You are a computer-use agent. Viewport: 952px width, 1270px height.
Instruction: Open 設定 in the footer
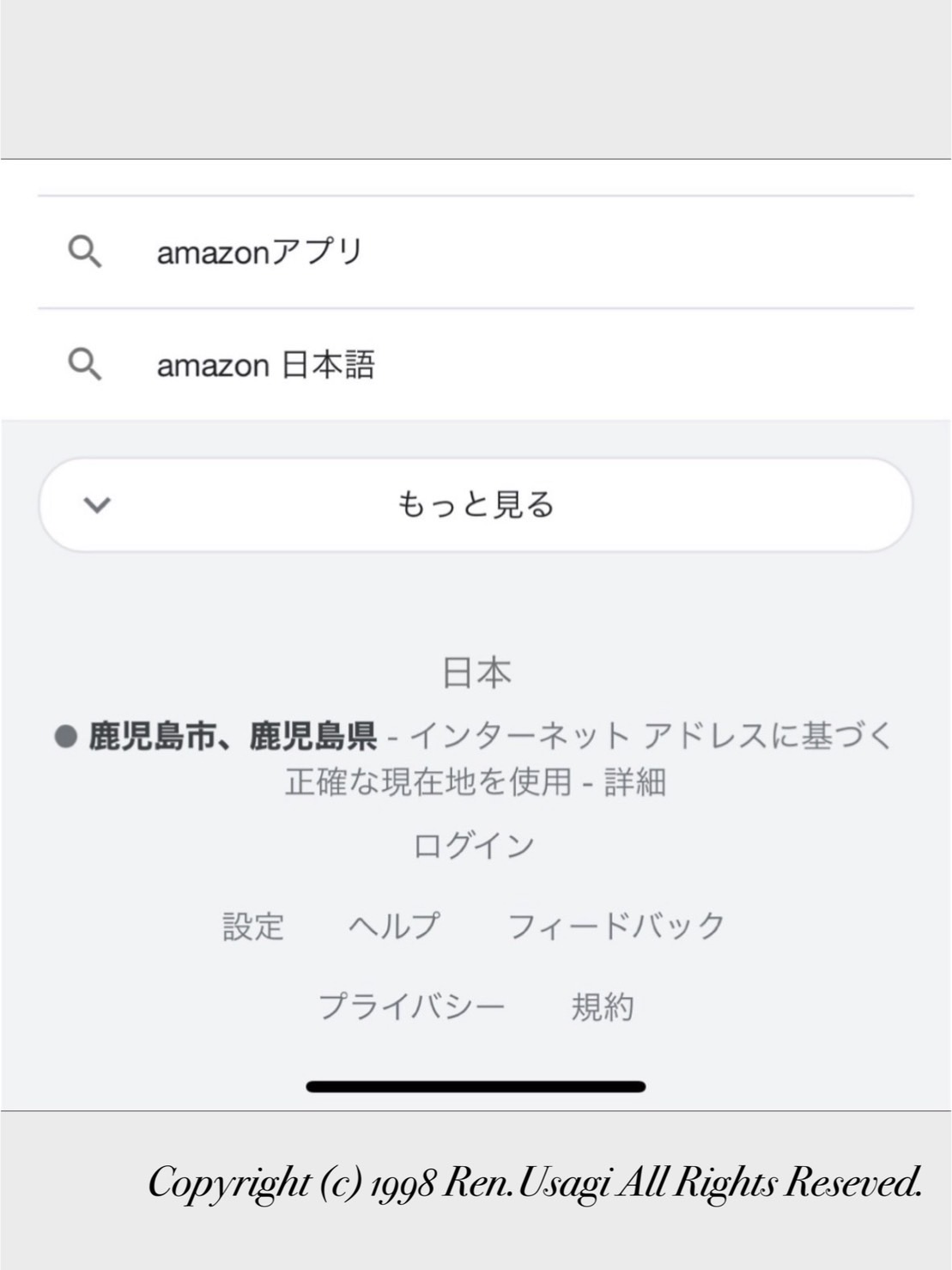point(253,927)
